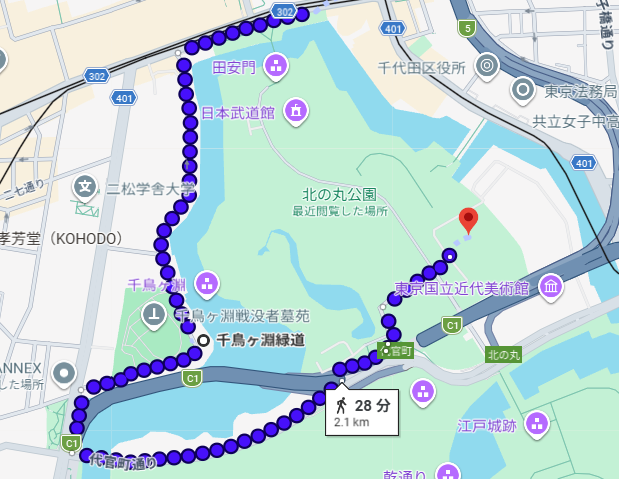The height and width of the screenshot is (479, 619).
Task: Tap the 江戸城跡 marker
Action: pyautogui.click(x=538, y=424)
